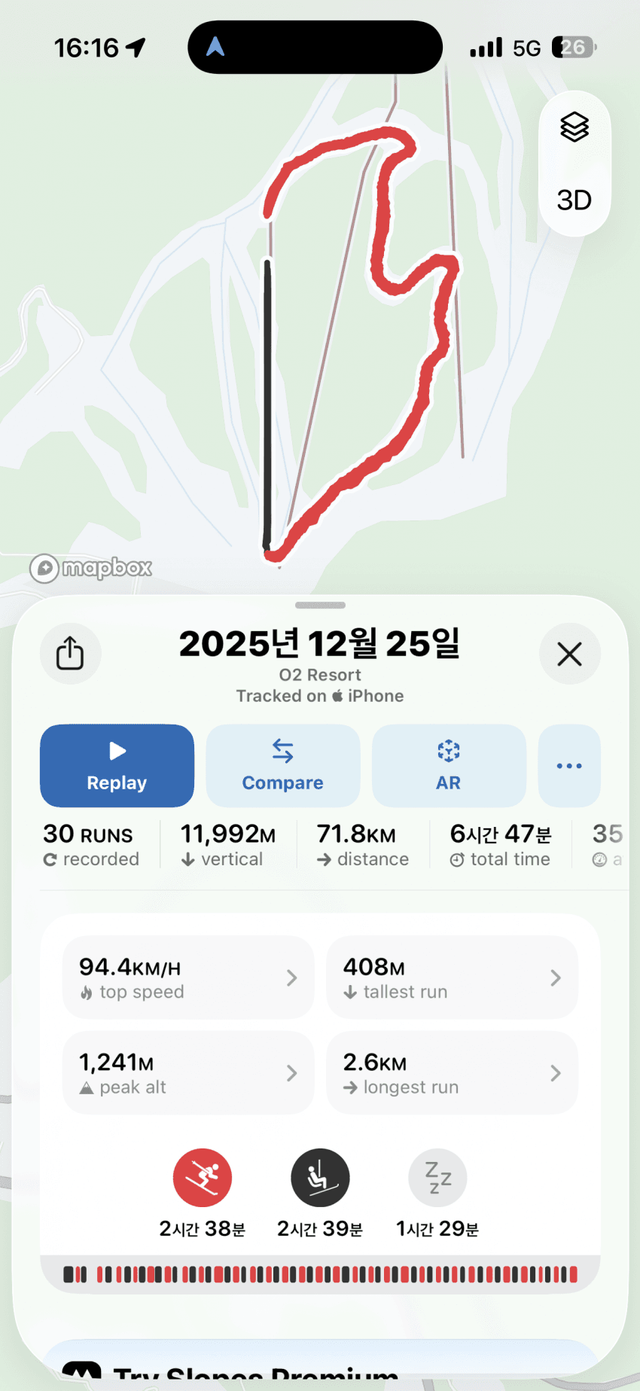Share this ski day recording

click(x=70, y=654)
